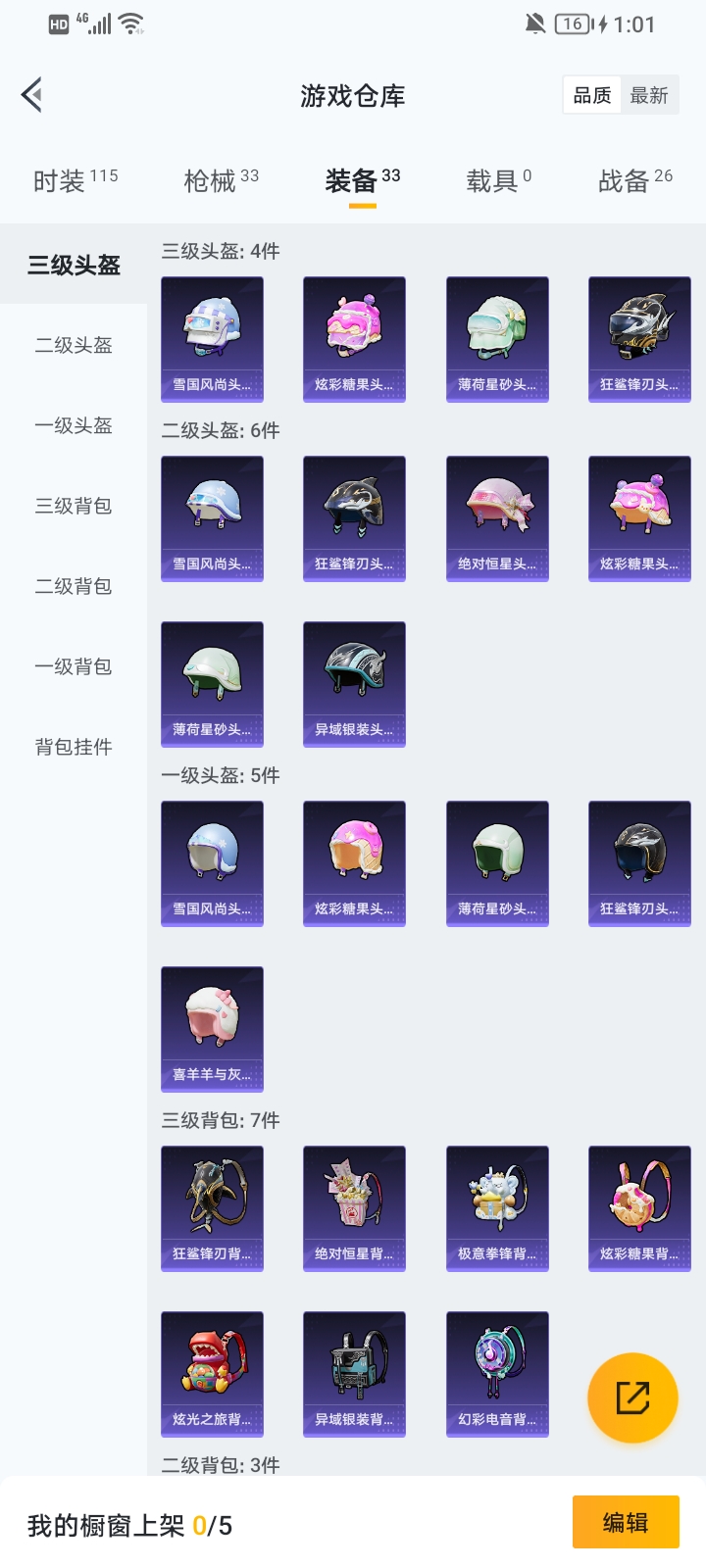
Task: Sort items by 品质
Action: point(592,95)
